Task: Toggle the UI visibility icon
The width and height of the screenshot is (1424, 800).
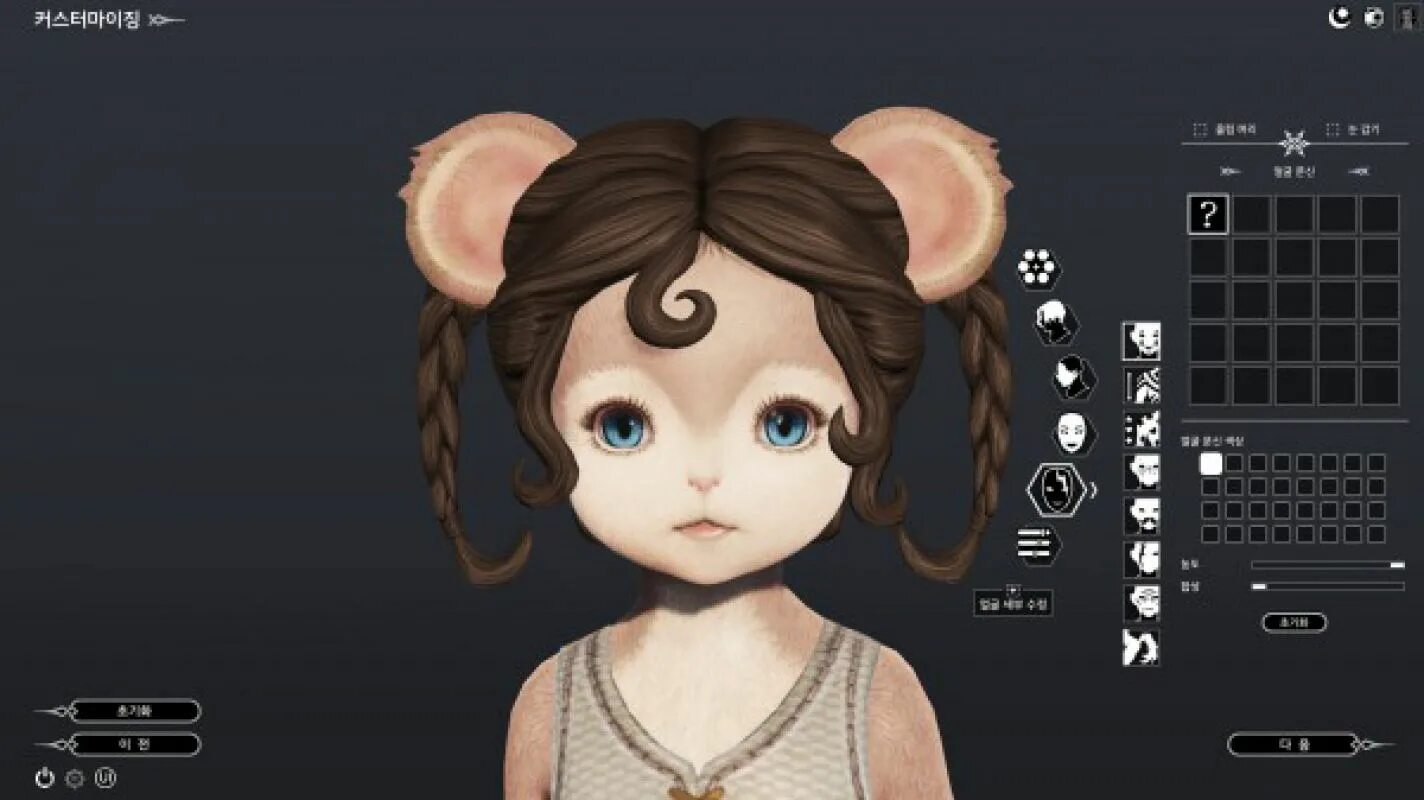Action: coord(105,778)
